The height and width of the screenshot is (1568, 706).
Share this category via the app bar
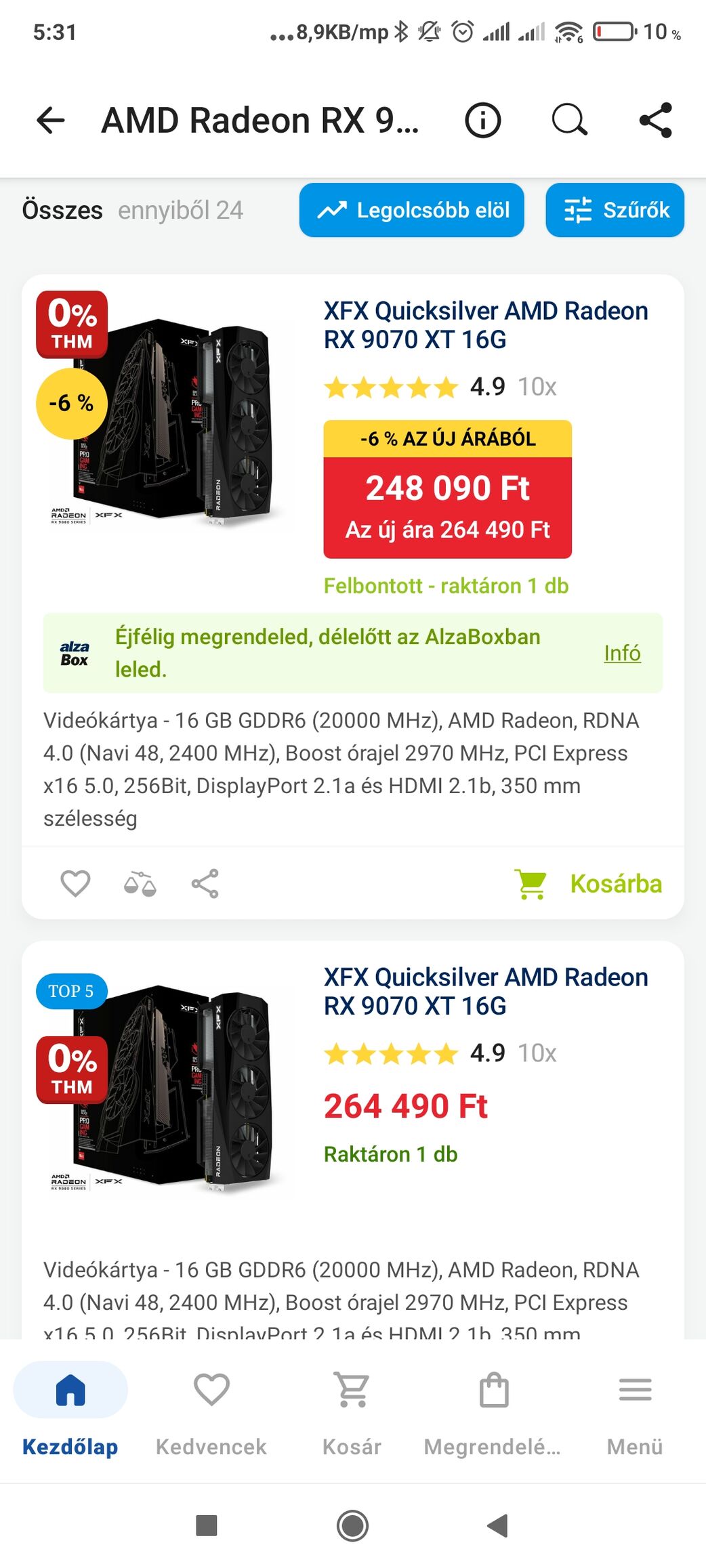point(656,121)
